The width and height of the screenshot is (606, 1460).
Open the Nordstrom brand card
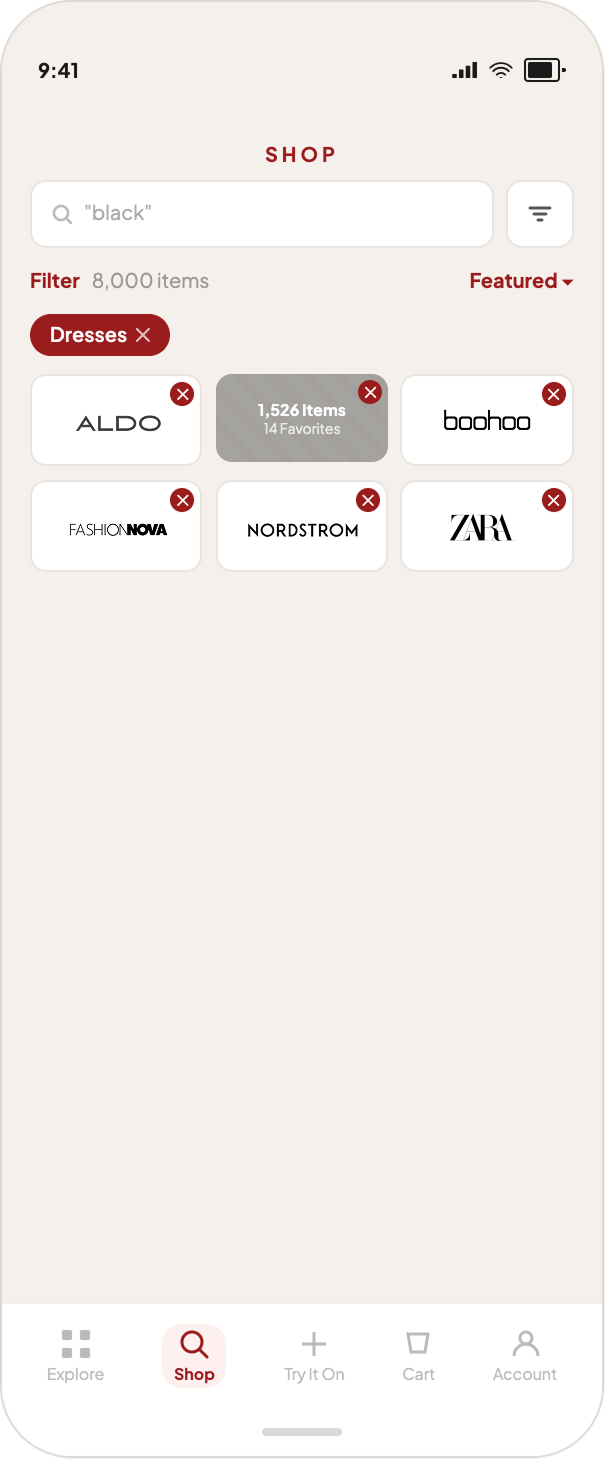click(302, 526)
